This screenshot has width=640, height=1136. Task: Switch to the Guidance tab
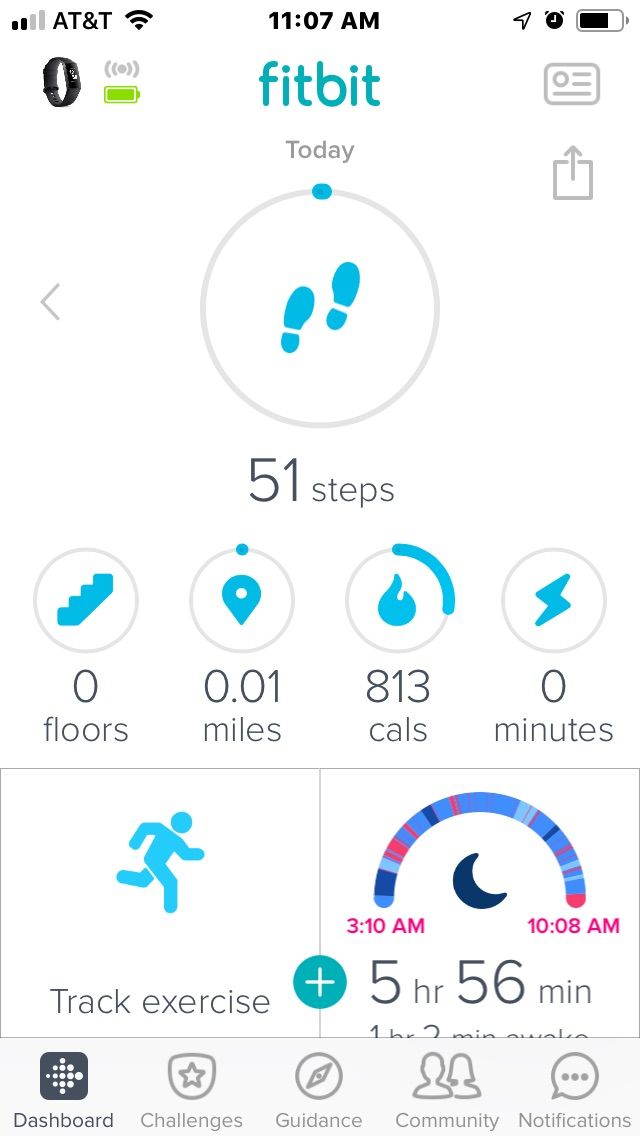319,1090
